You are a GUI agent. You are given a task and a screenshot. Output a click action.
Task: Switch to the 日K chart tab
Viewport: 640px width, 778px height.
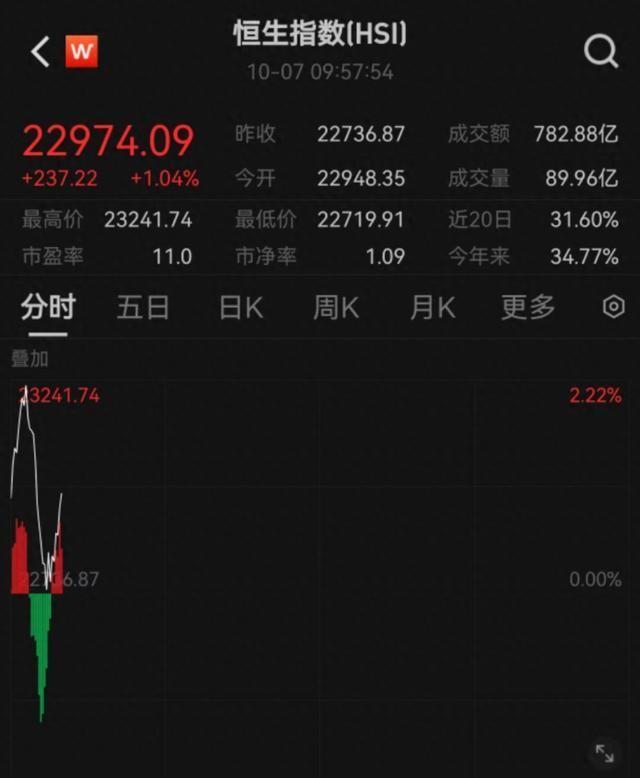pyautogui.click(x=240, y=307)
